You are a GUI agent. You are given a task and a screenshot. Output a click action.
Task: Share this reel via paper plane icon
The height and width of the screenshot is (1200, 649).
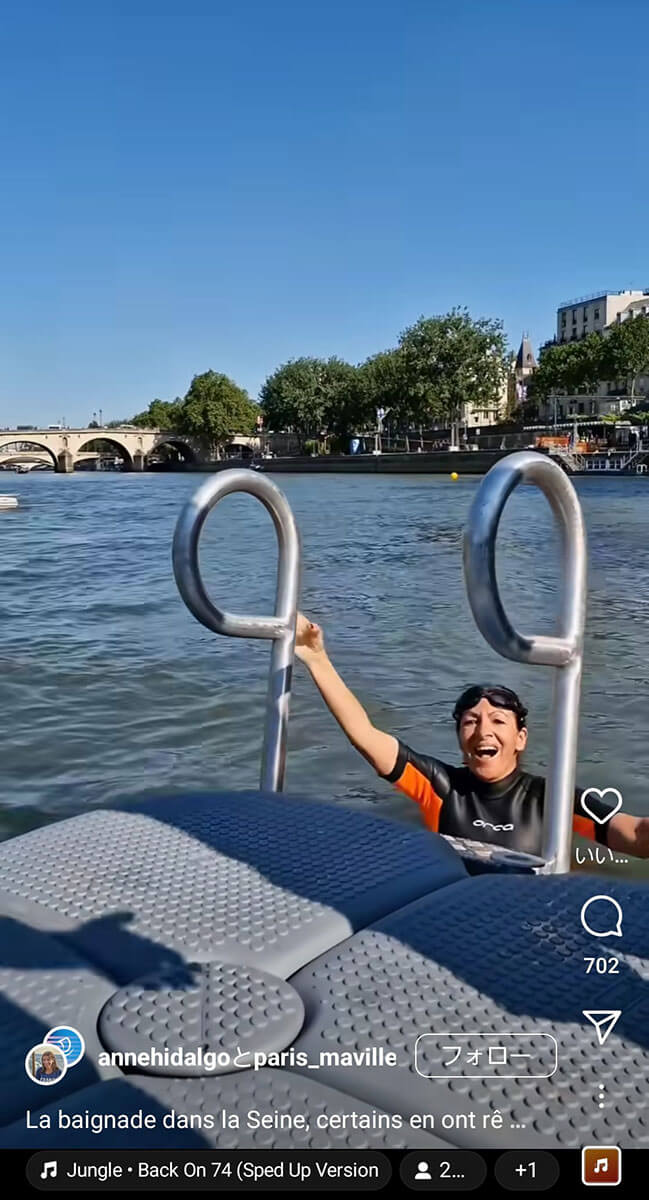tap(601, 1026)
